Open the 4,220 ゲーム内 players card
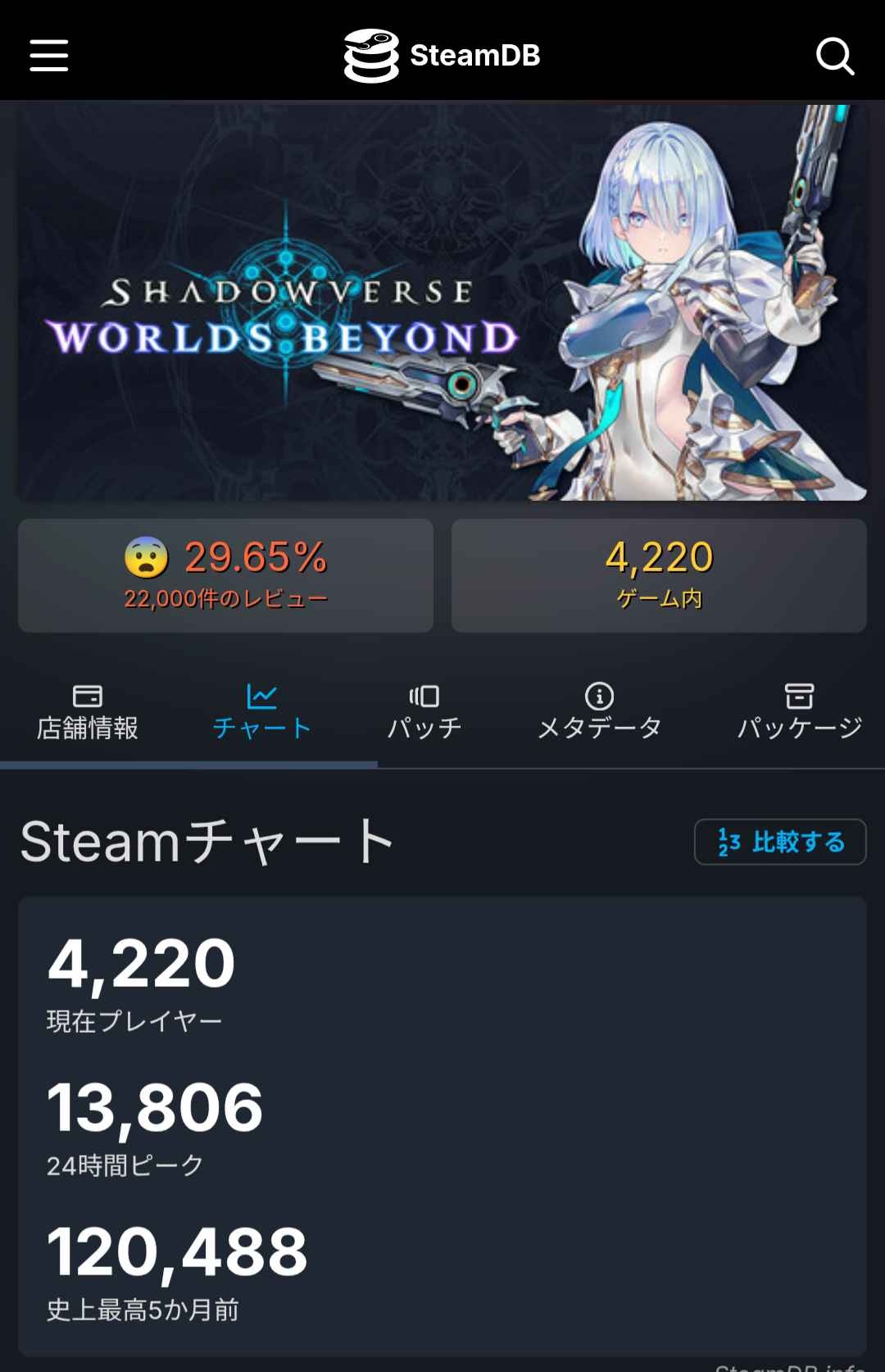885x1372 pixels. tap(659, 575)
